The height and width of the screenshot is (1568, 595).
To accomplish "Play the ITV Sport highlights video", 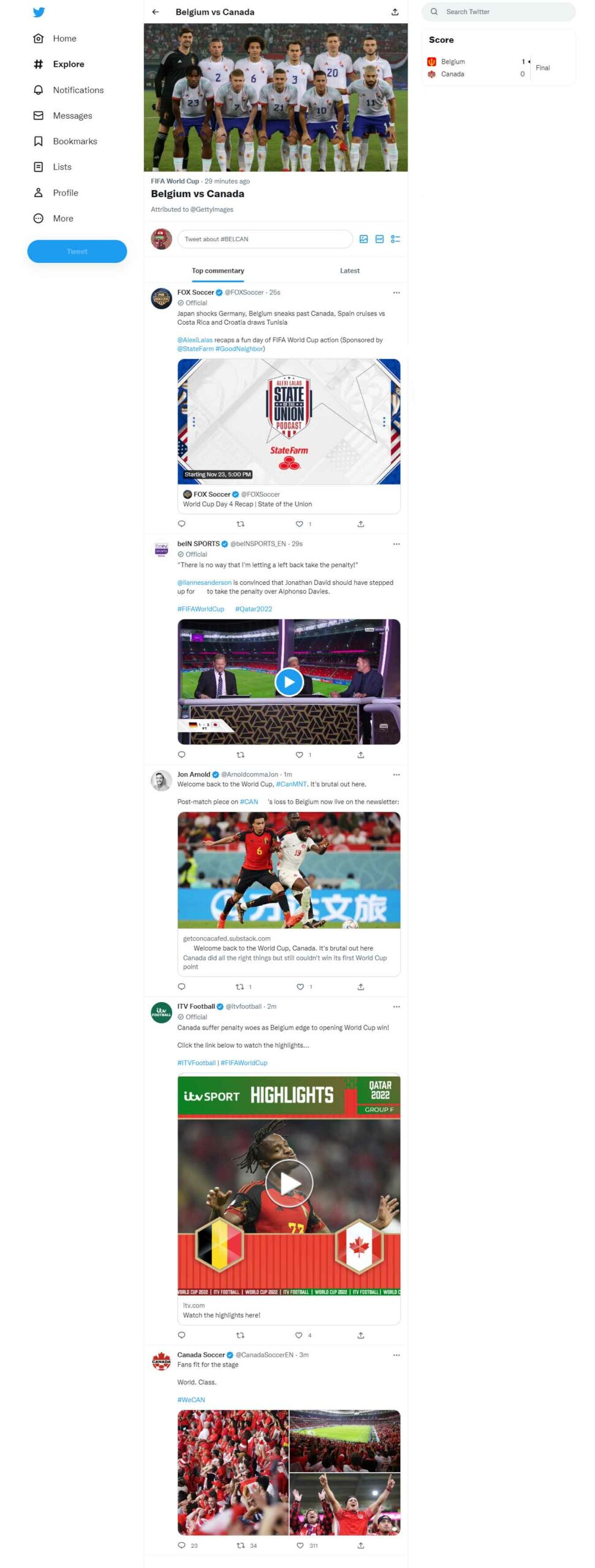I will (289, 1183).
